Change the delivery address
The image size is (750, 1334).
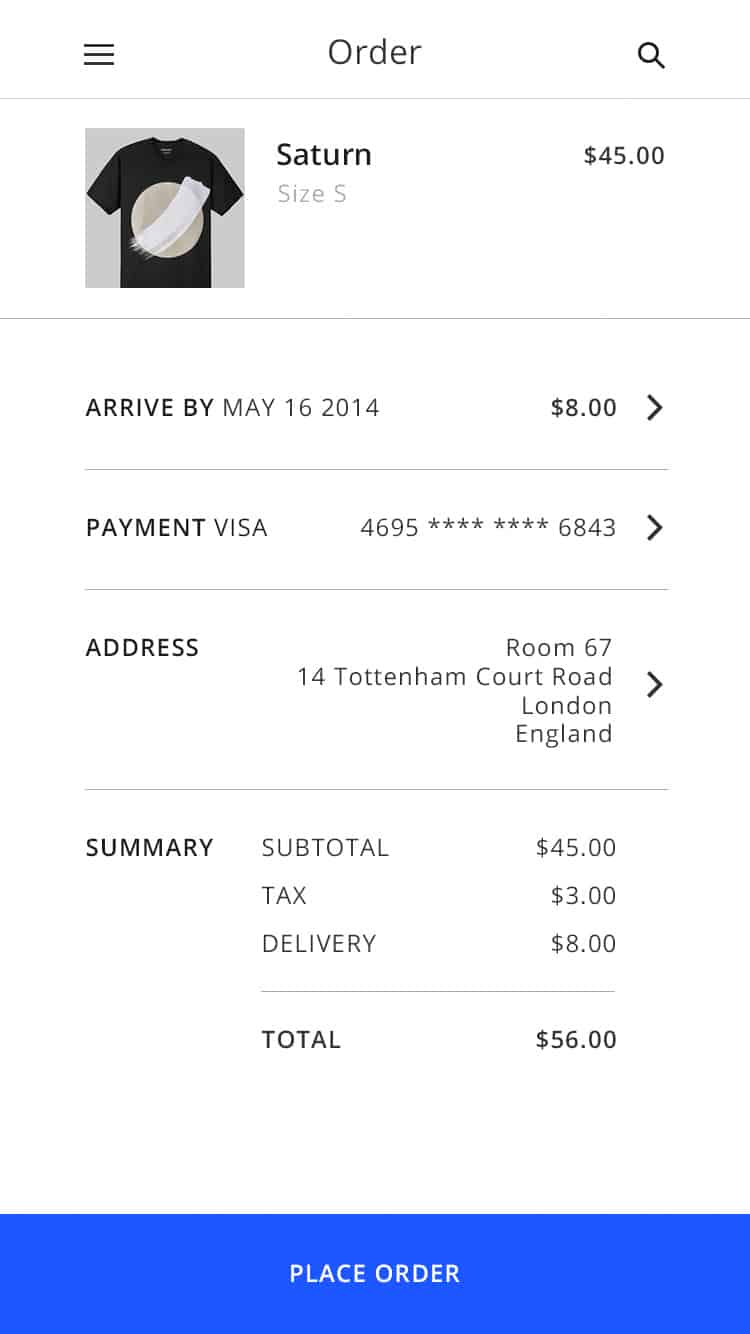654,685
